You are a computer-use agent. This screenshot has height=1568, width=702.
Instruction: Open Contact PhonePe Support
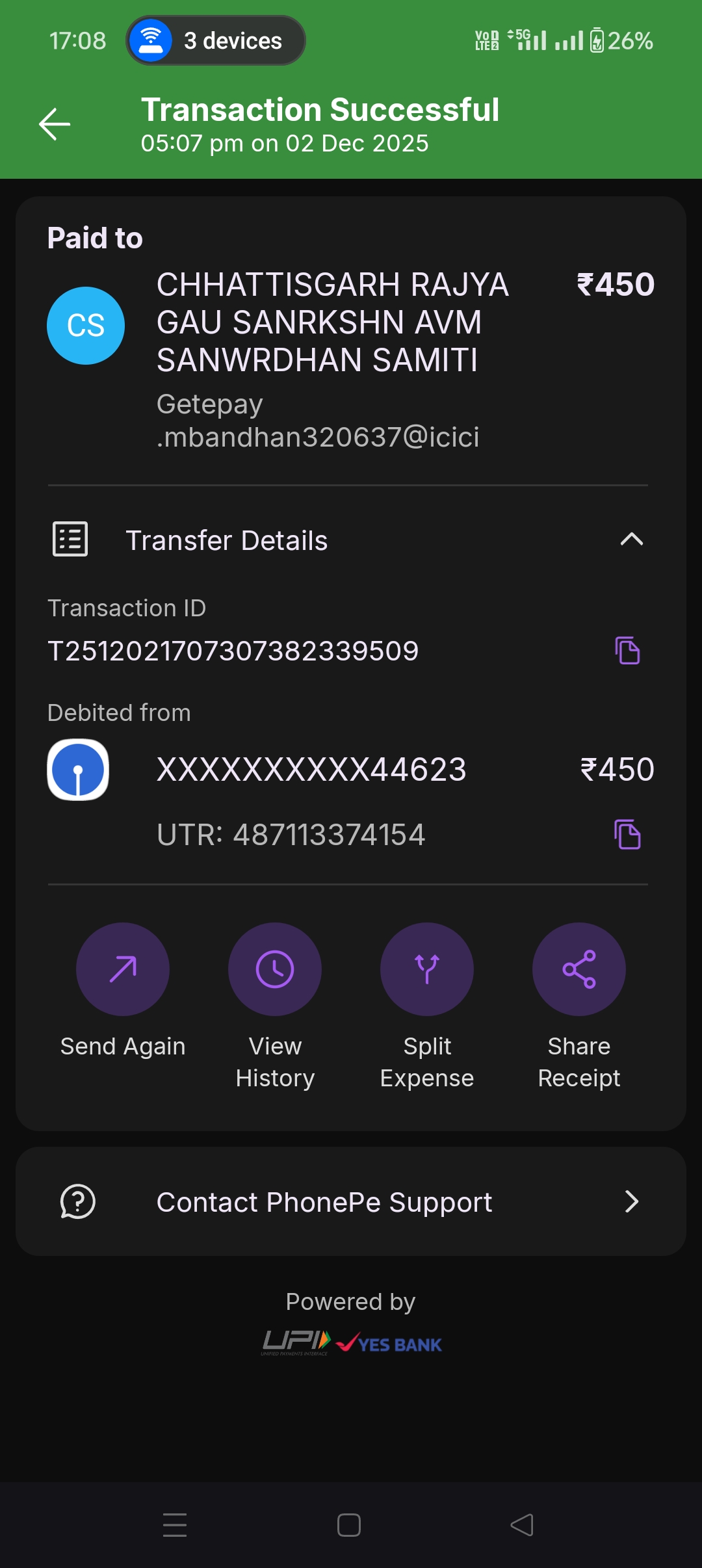coord(351,1201)
